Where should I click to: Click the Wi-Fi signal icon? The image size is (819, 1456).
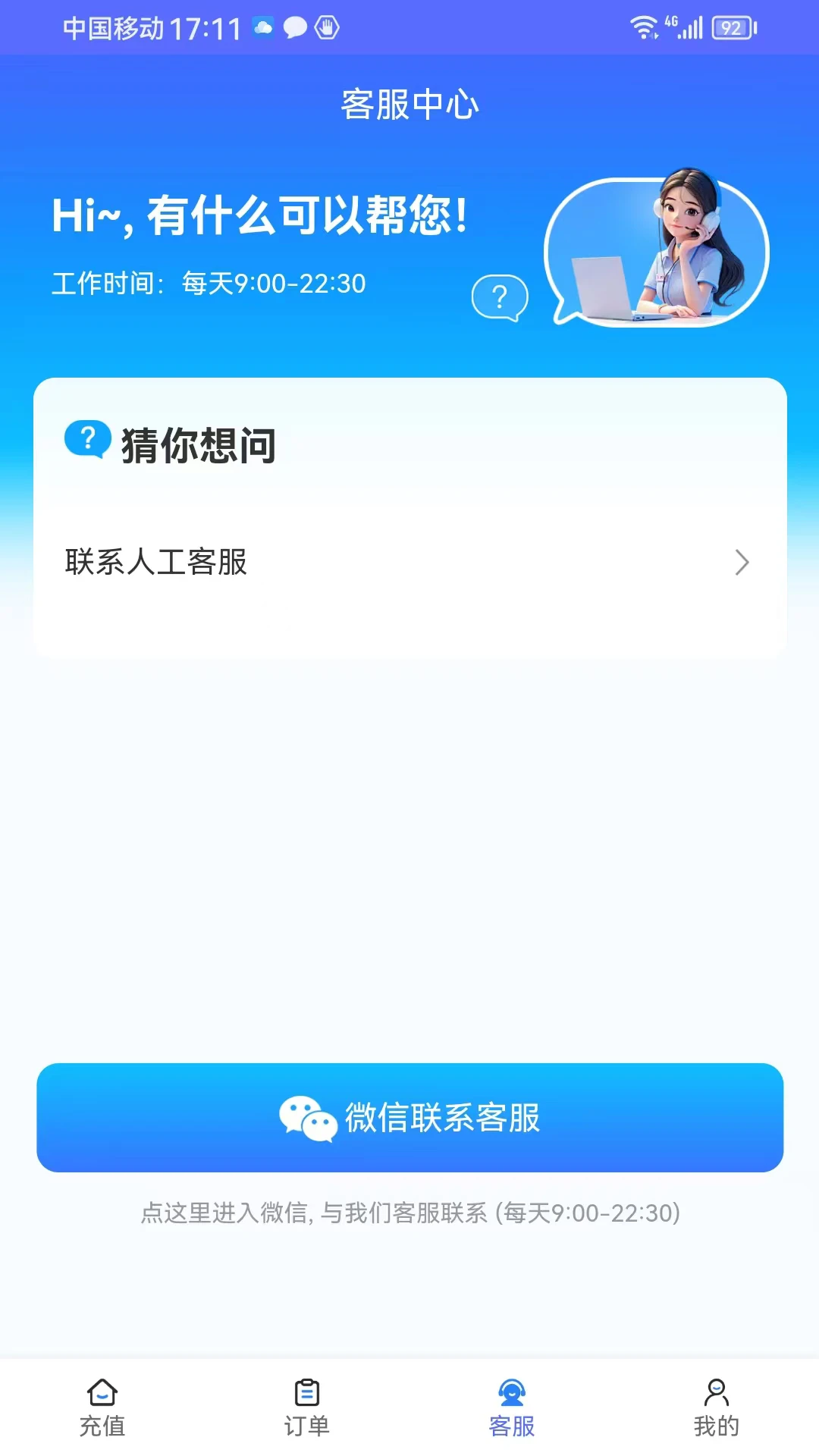tap(642, 26)
